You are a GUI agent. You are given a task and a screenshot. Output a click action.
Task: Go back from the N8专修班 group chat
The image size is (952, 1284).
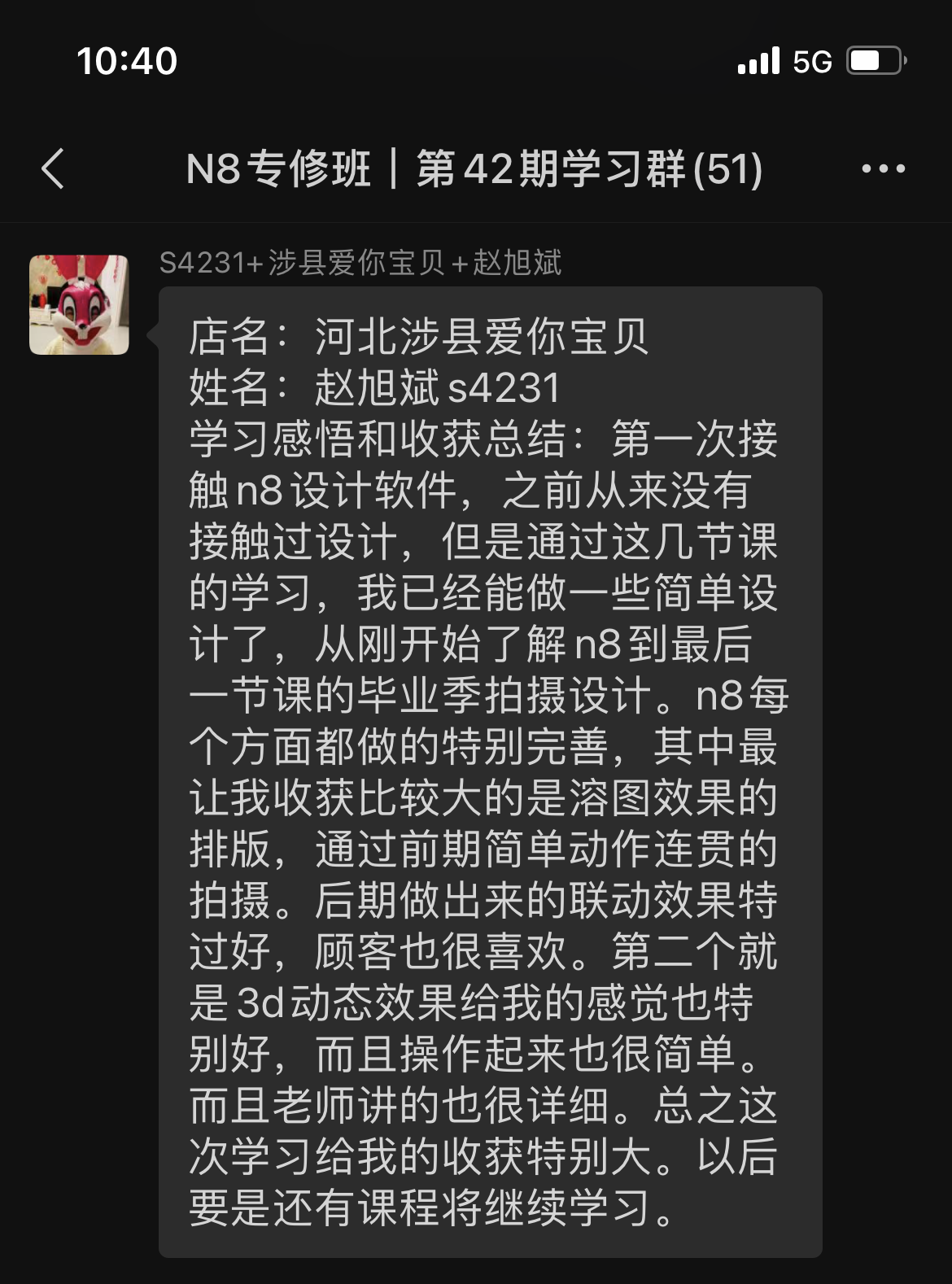(53, 169)
